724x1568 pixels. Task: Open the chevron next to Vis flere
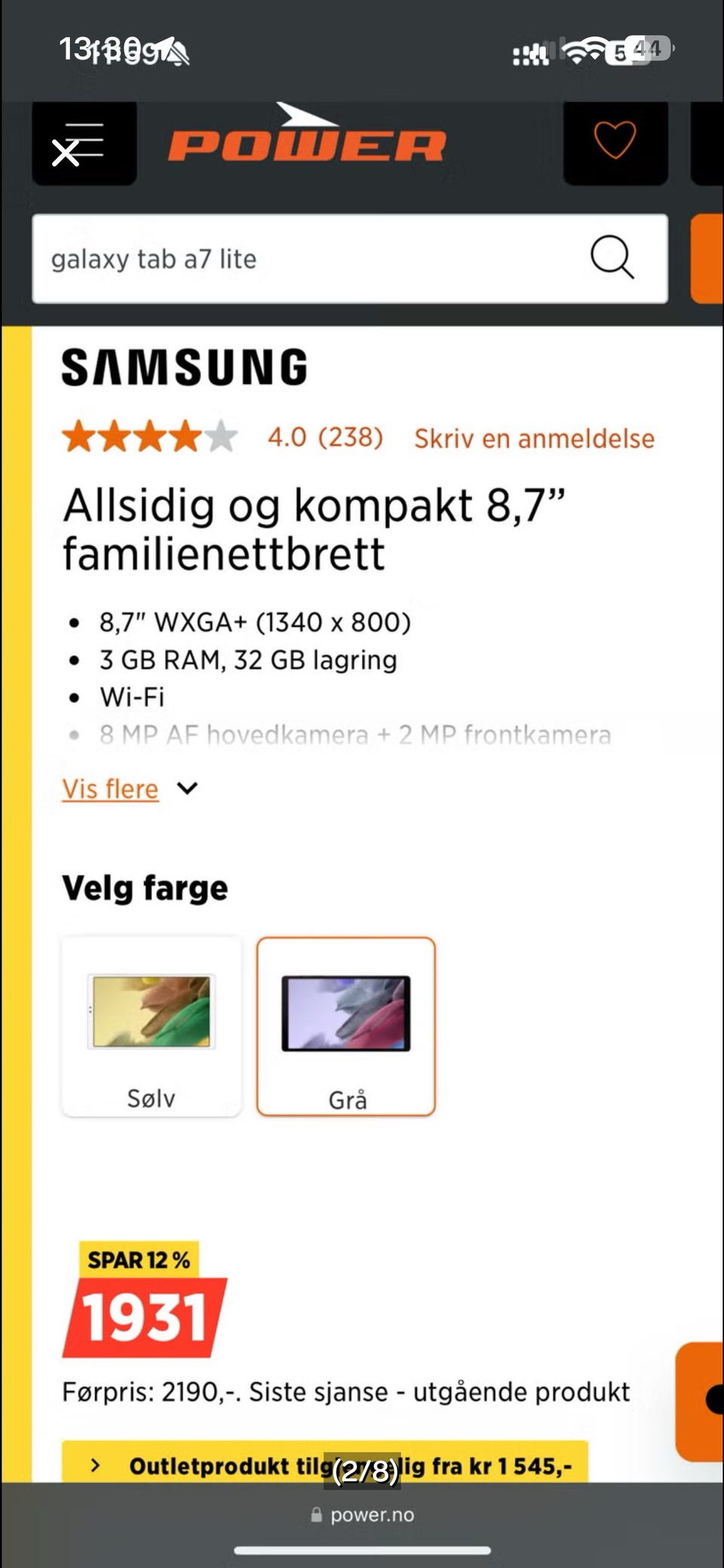pyautogui.click(x=187, y=788)
